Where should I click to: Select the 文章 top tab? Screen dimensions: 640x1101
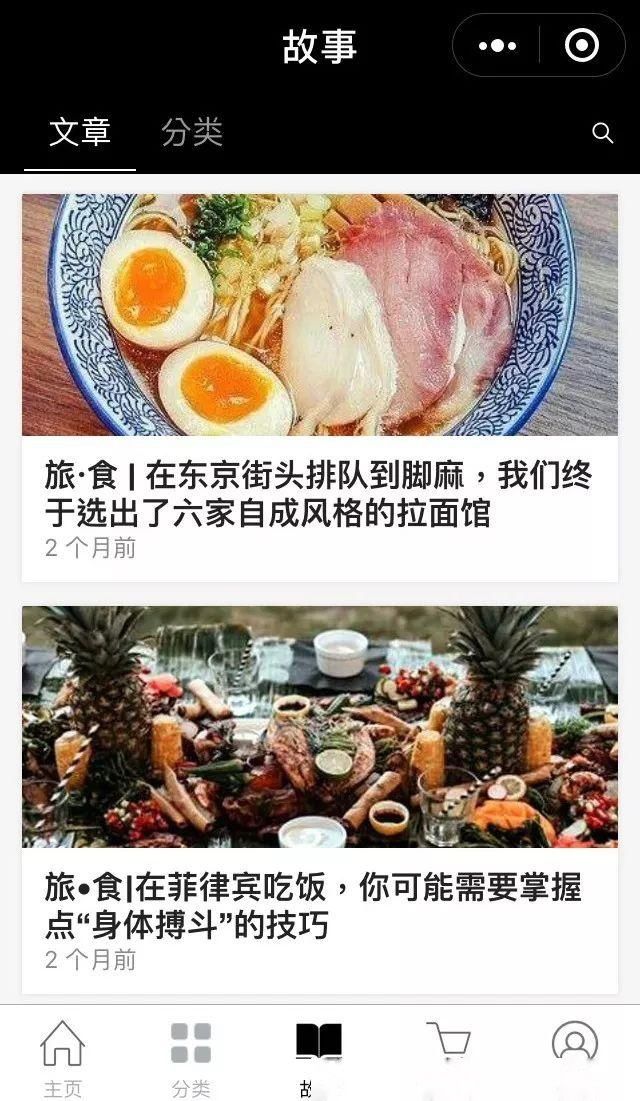[79, 132]
